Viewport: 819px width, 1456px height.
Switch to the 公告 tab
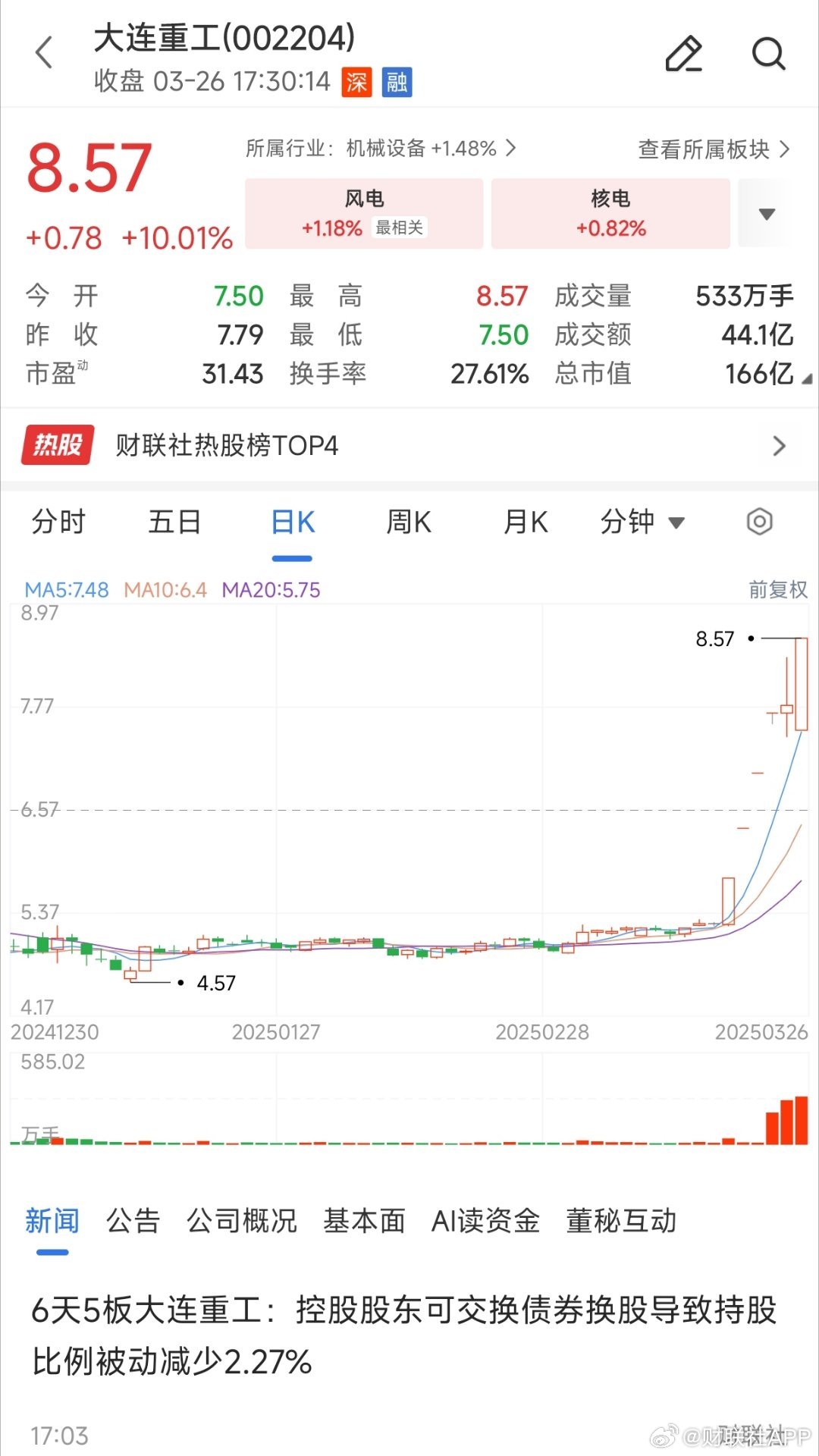pyautogui.click(x=133, y=1221)
